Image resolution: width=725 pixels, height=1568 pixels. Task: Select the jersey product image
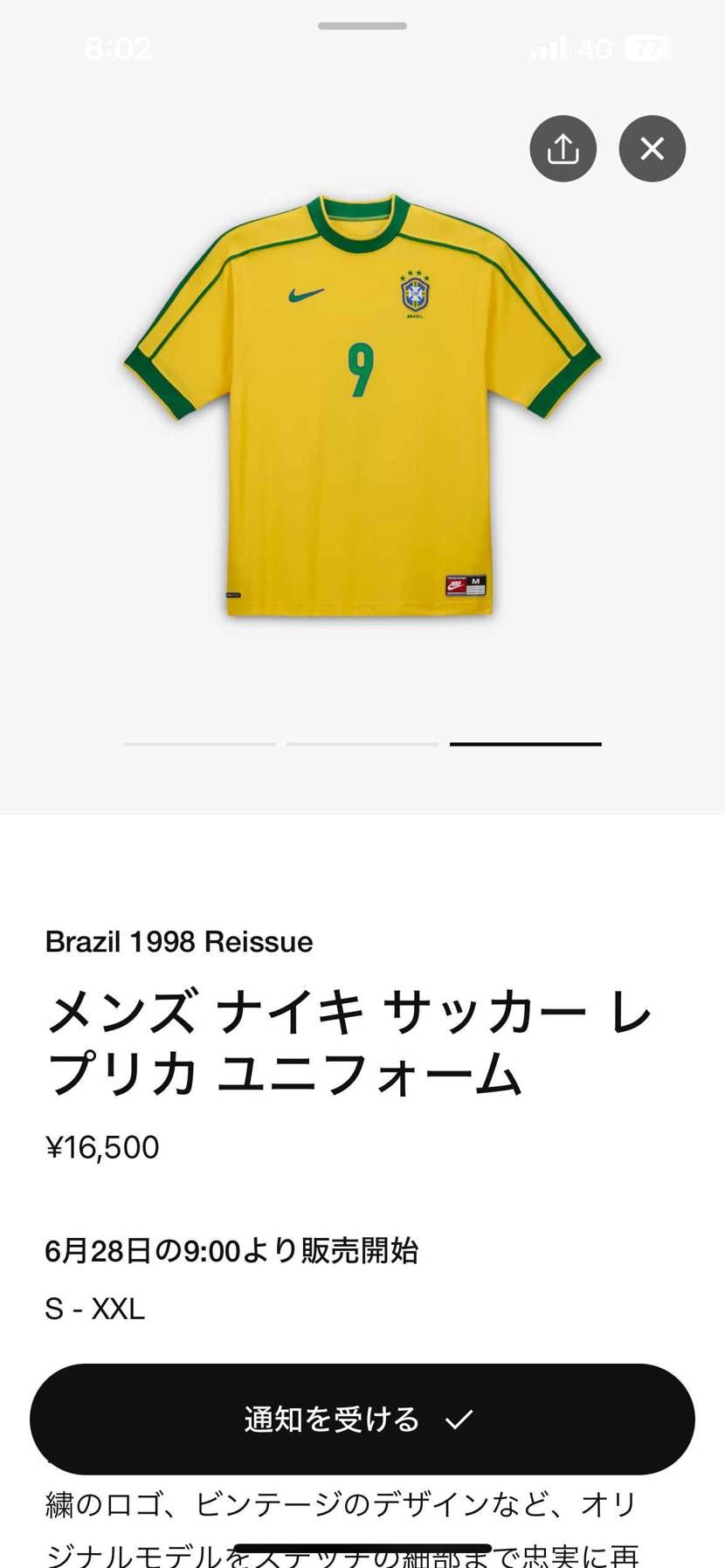[362, 402]
